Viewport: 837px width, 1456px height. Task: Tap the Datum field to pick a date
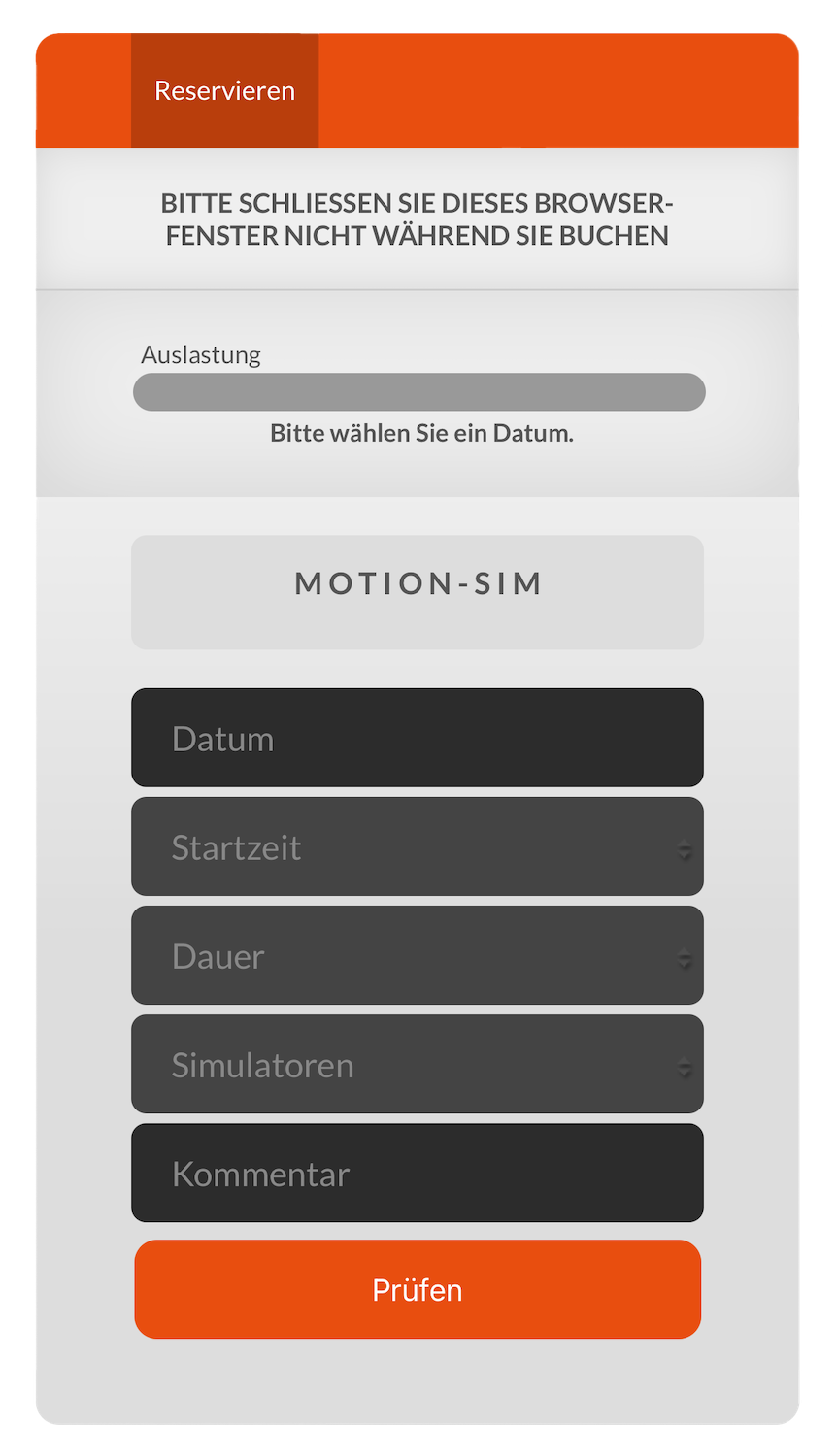417,738
